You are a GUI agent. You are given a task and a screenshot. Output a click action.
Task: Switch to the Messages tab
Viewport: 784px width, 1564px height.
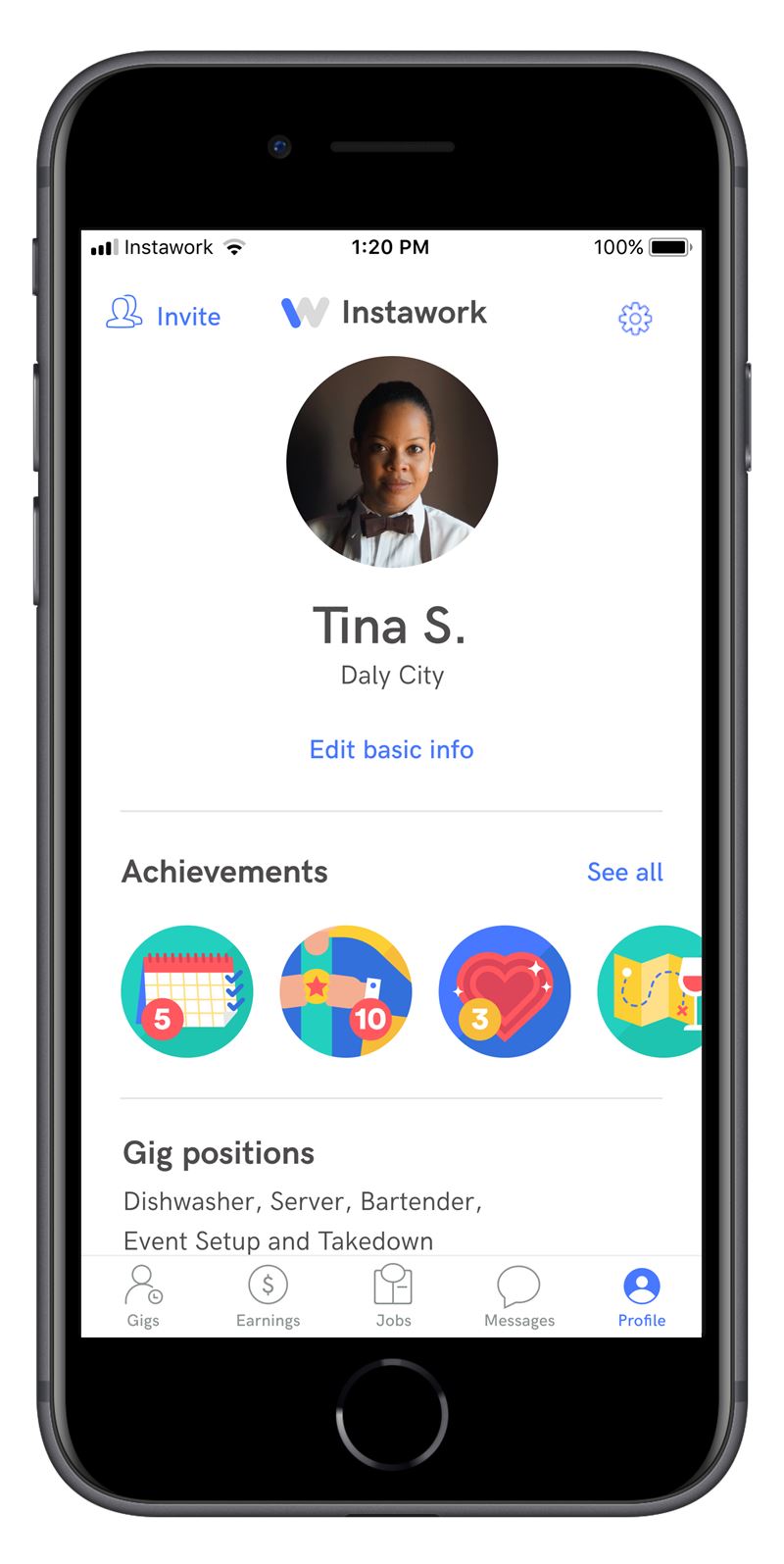pyautogui.click(x=519, y=1296)
